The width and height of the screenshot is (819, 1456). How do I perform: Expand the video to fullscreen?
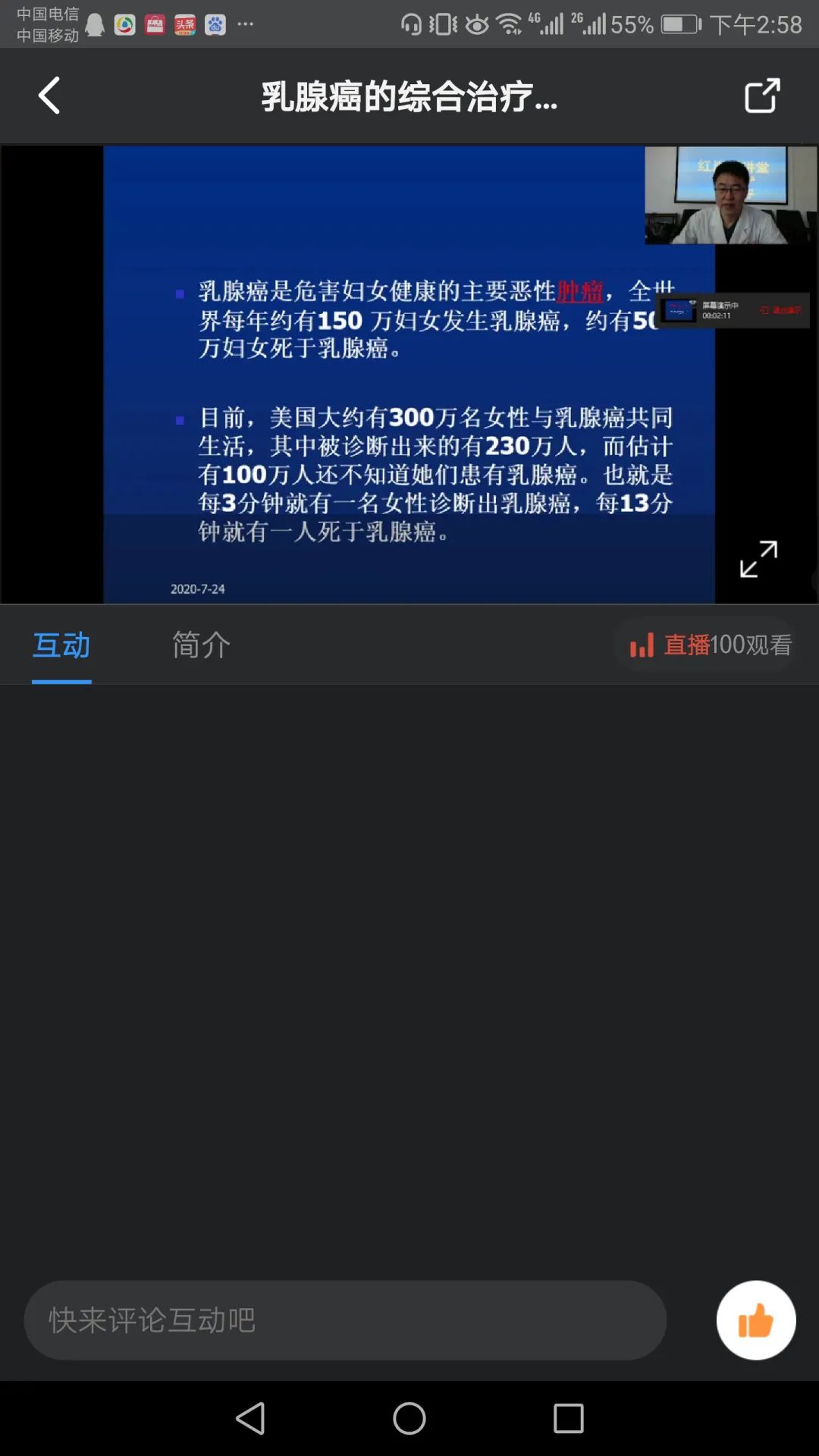[758, 560]
